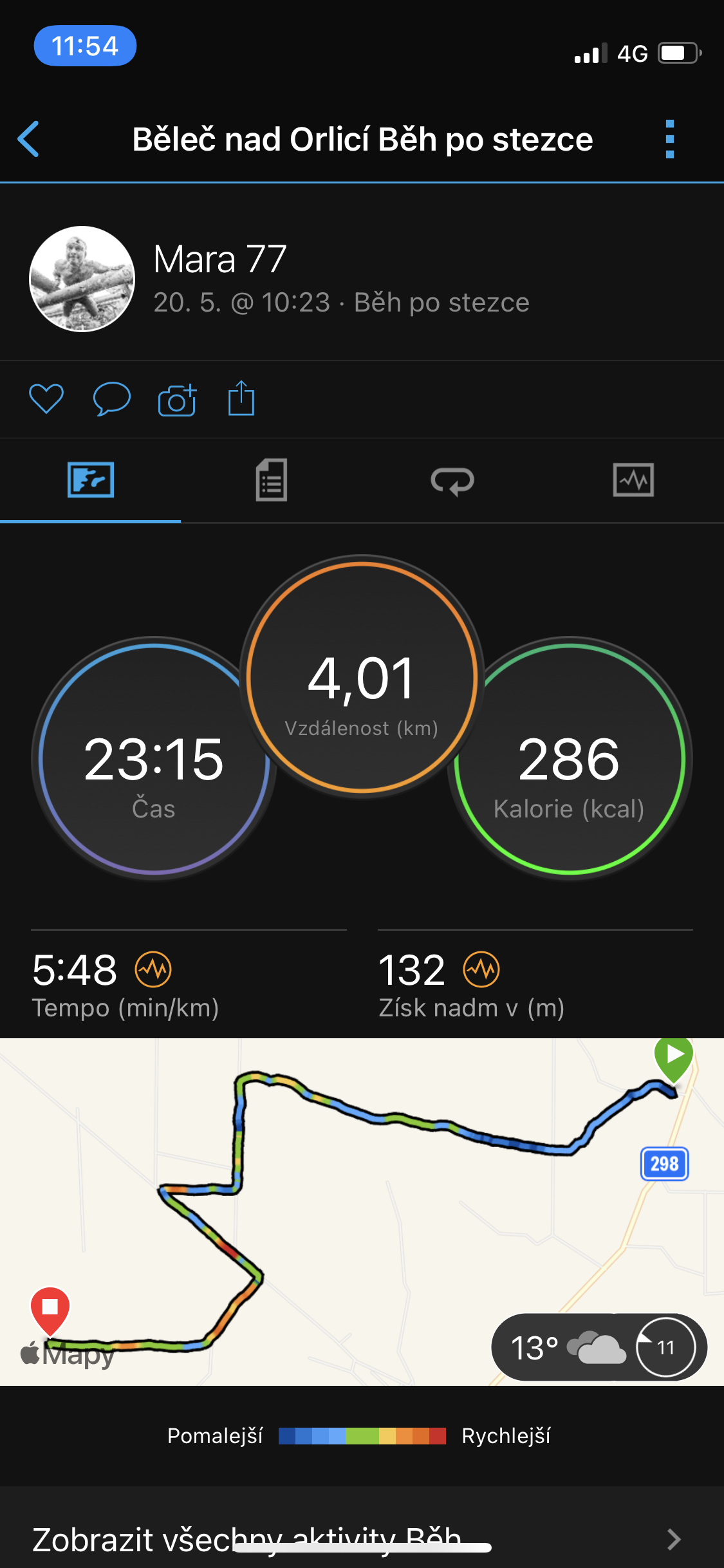Viewport: 724px width, 1568px height.
Task: Go back using the top-left arrow
Action: coord(28,139)
